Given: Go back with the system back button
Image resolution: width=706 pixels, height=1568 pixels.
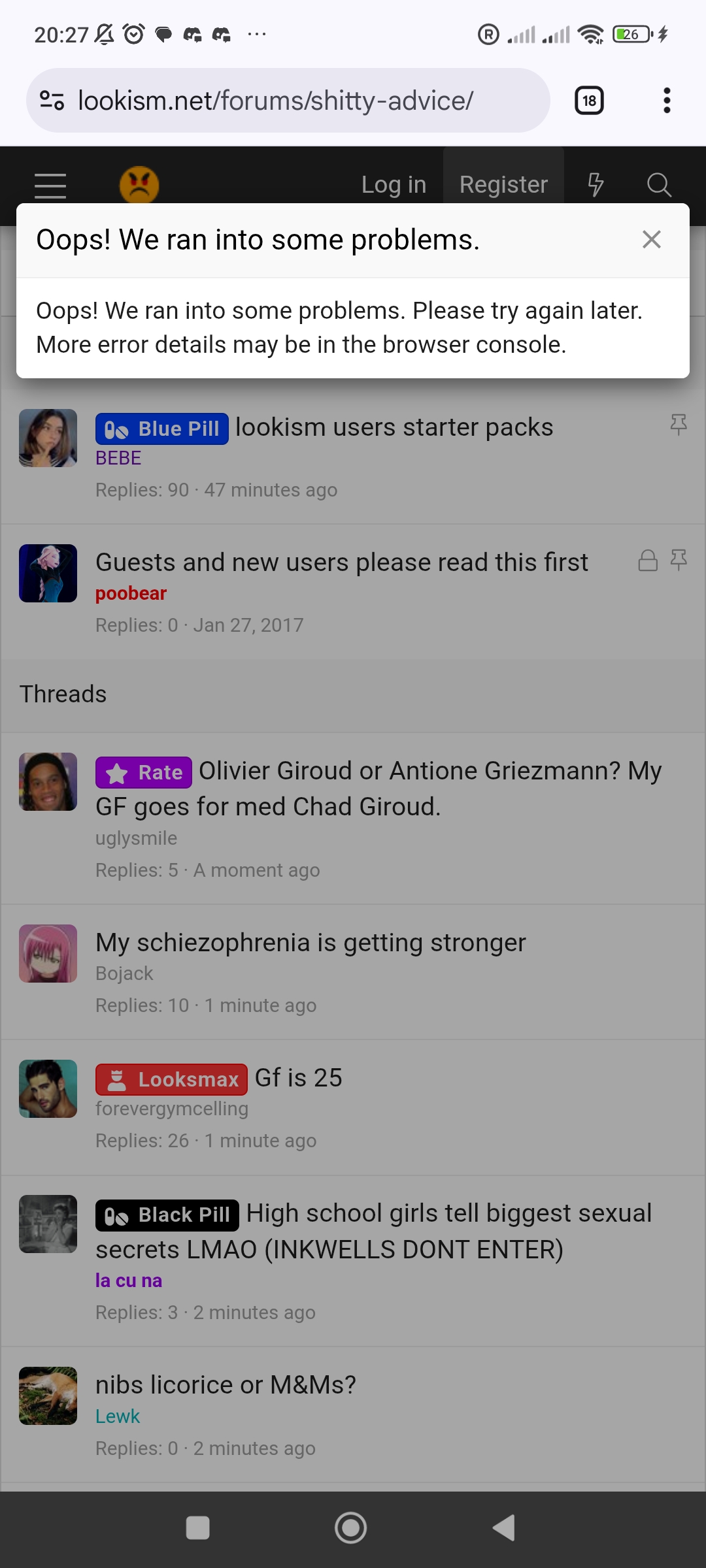Looking at the screenshot, I should (x=504, y=1527).
